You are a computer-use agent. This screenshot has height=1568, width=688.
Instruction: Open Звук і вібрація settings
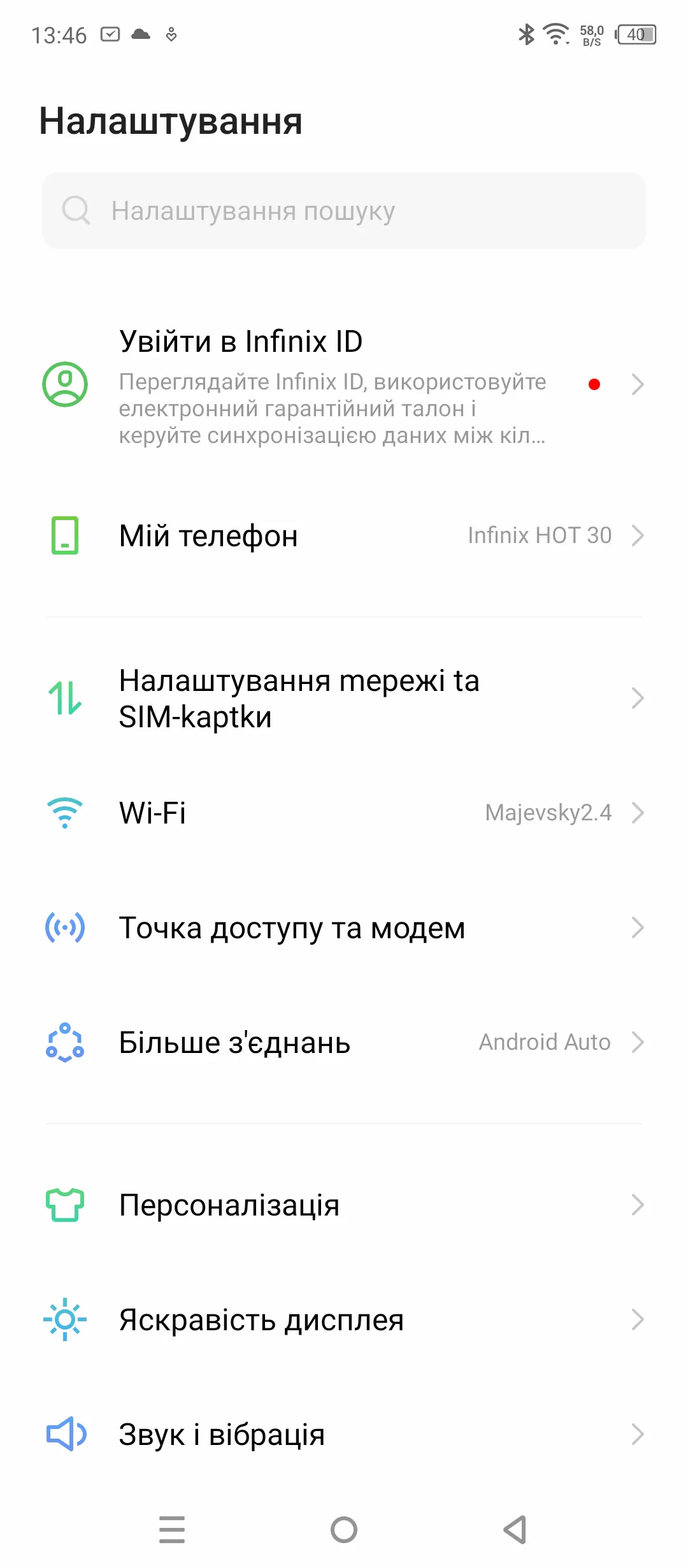tap(344, 1435)
